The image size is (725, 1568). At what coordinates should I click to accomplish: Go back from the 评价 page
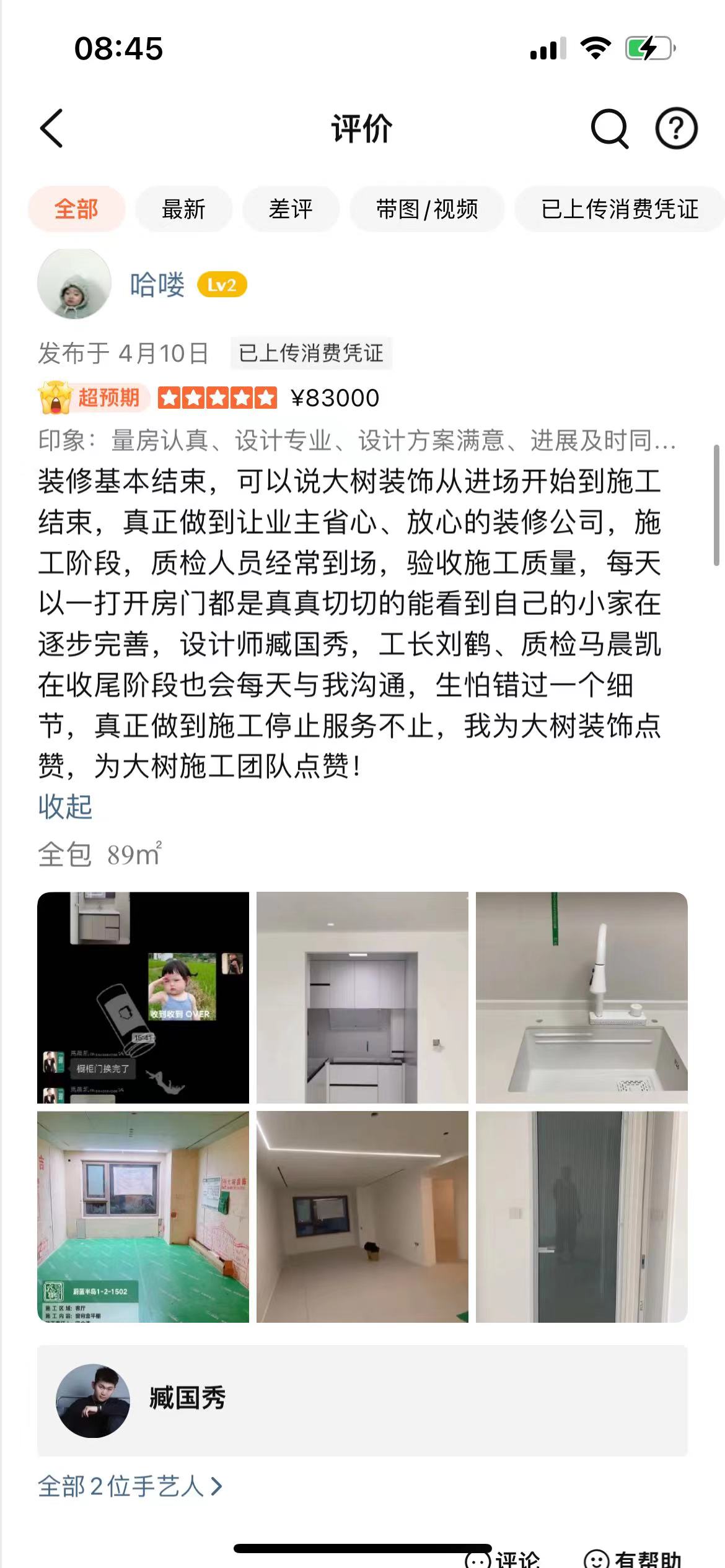52,129
